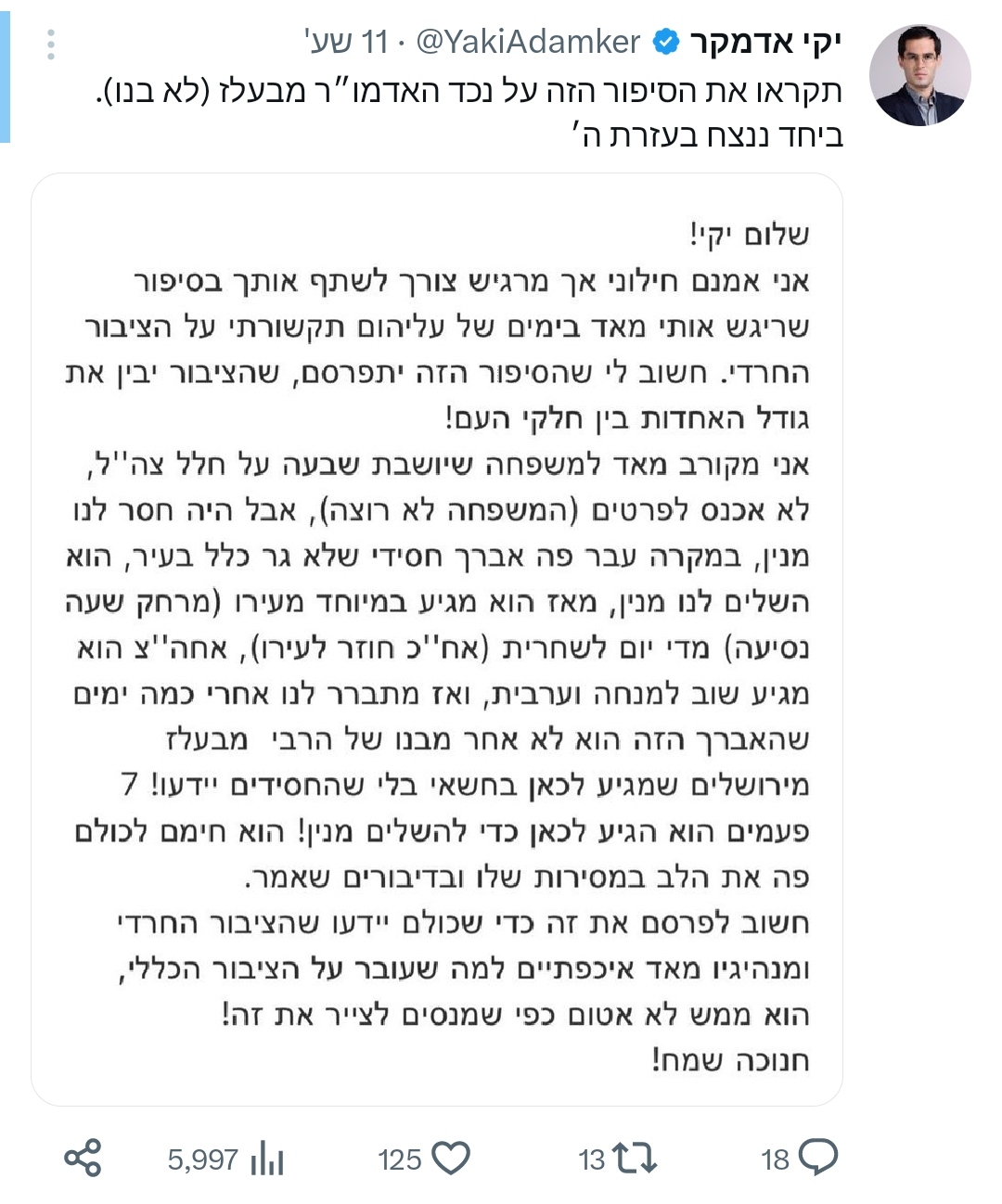View analytics showing 5,997 views

(267, 1159)
